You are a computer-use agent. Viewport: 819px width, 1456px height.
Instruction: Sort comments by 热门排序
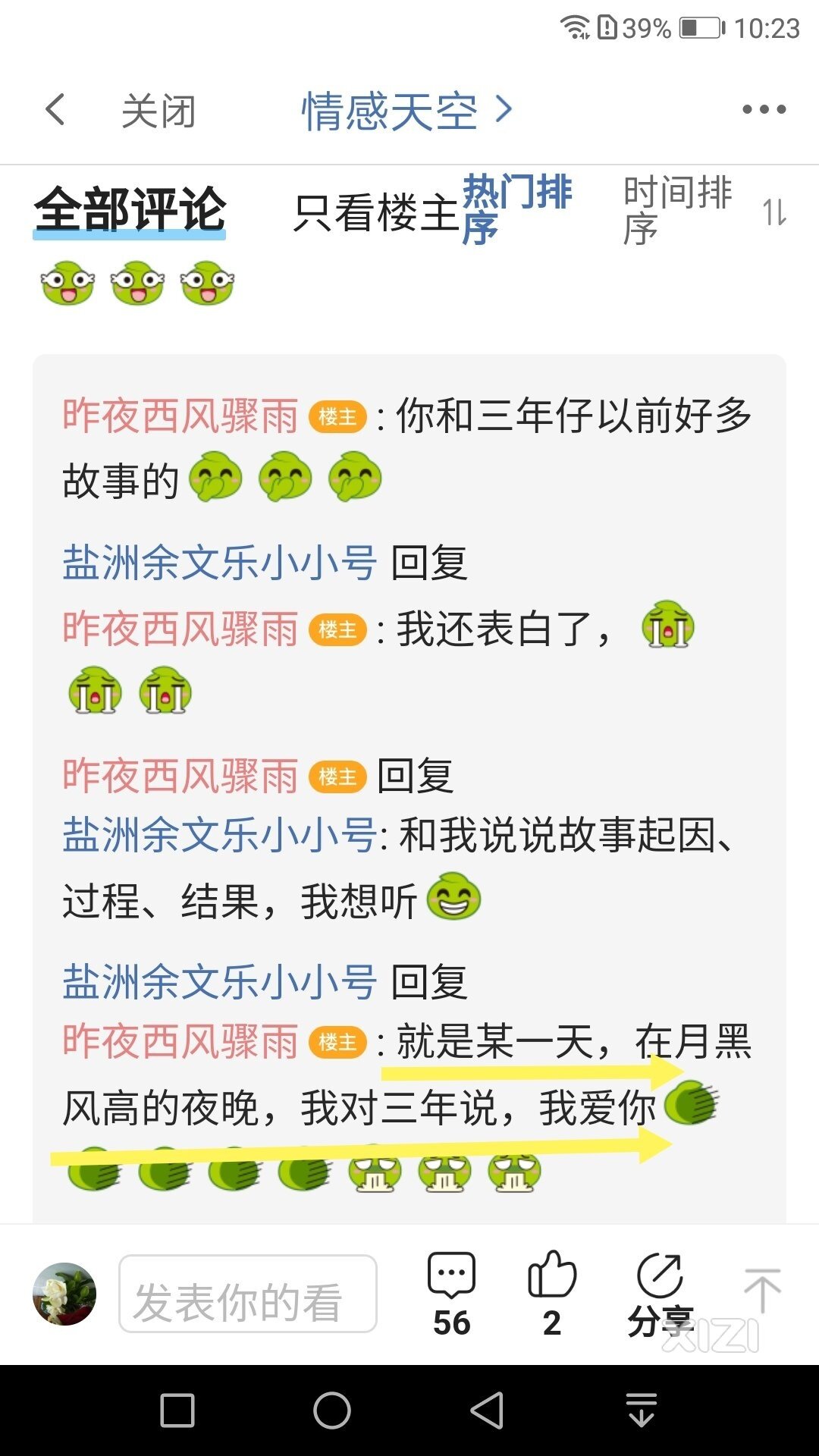coord(516,209)
